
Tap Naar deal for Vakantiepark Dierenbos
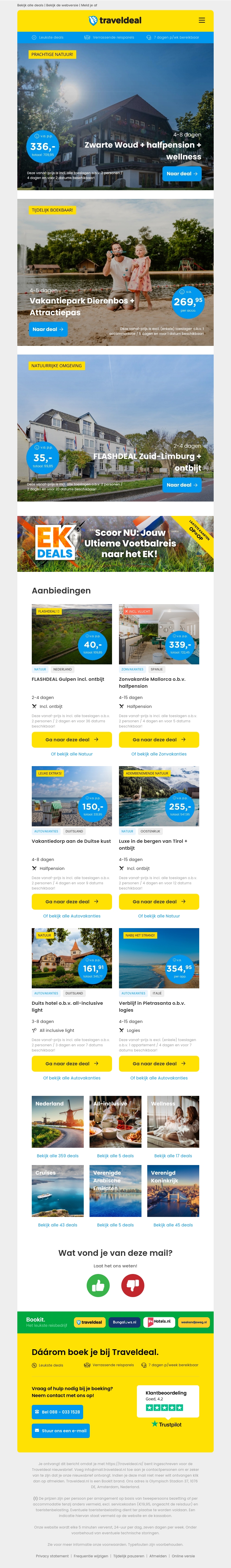pos(48,329)
